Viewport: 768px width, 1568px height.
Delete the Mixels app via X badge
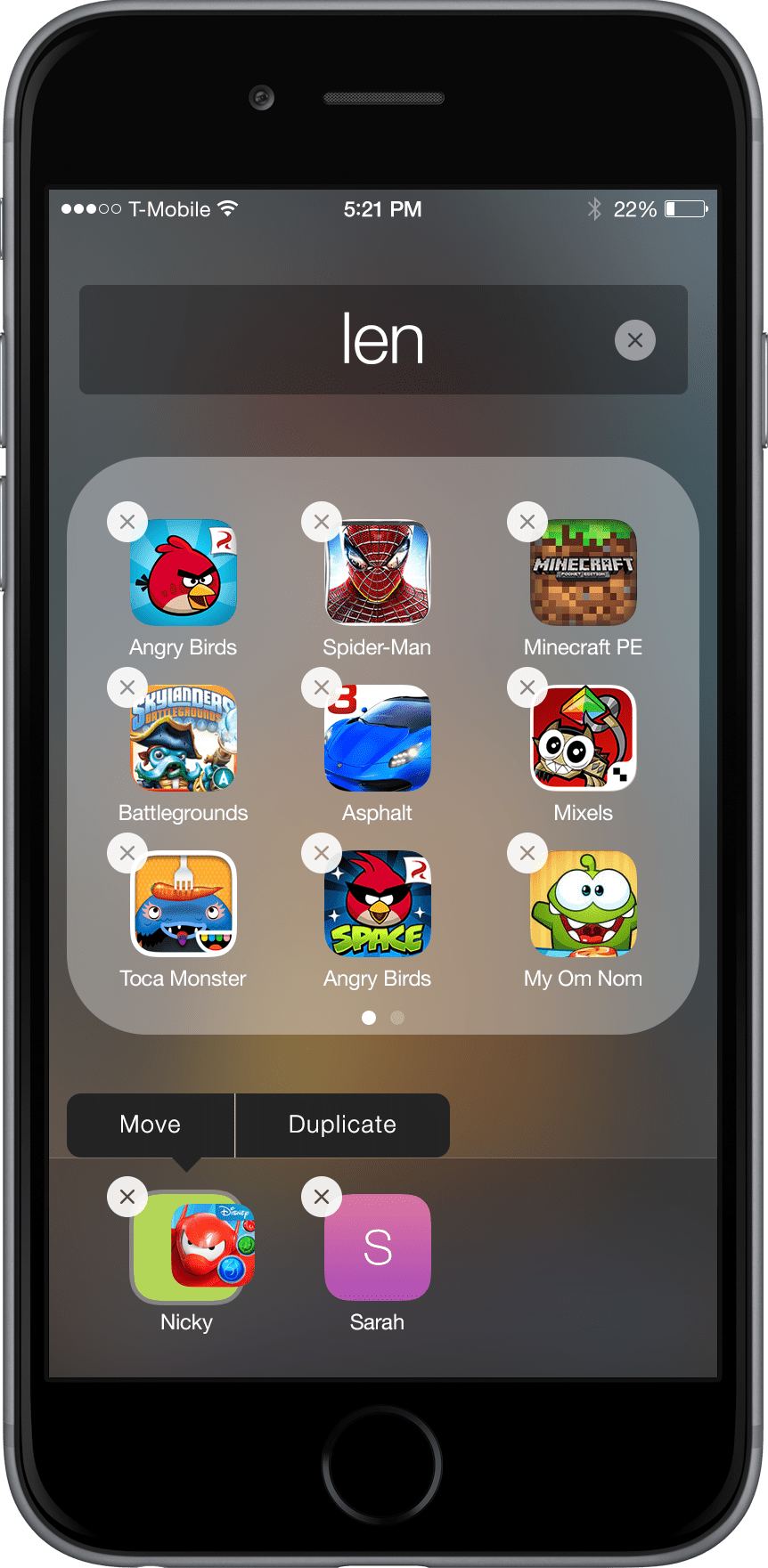527,687
